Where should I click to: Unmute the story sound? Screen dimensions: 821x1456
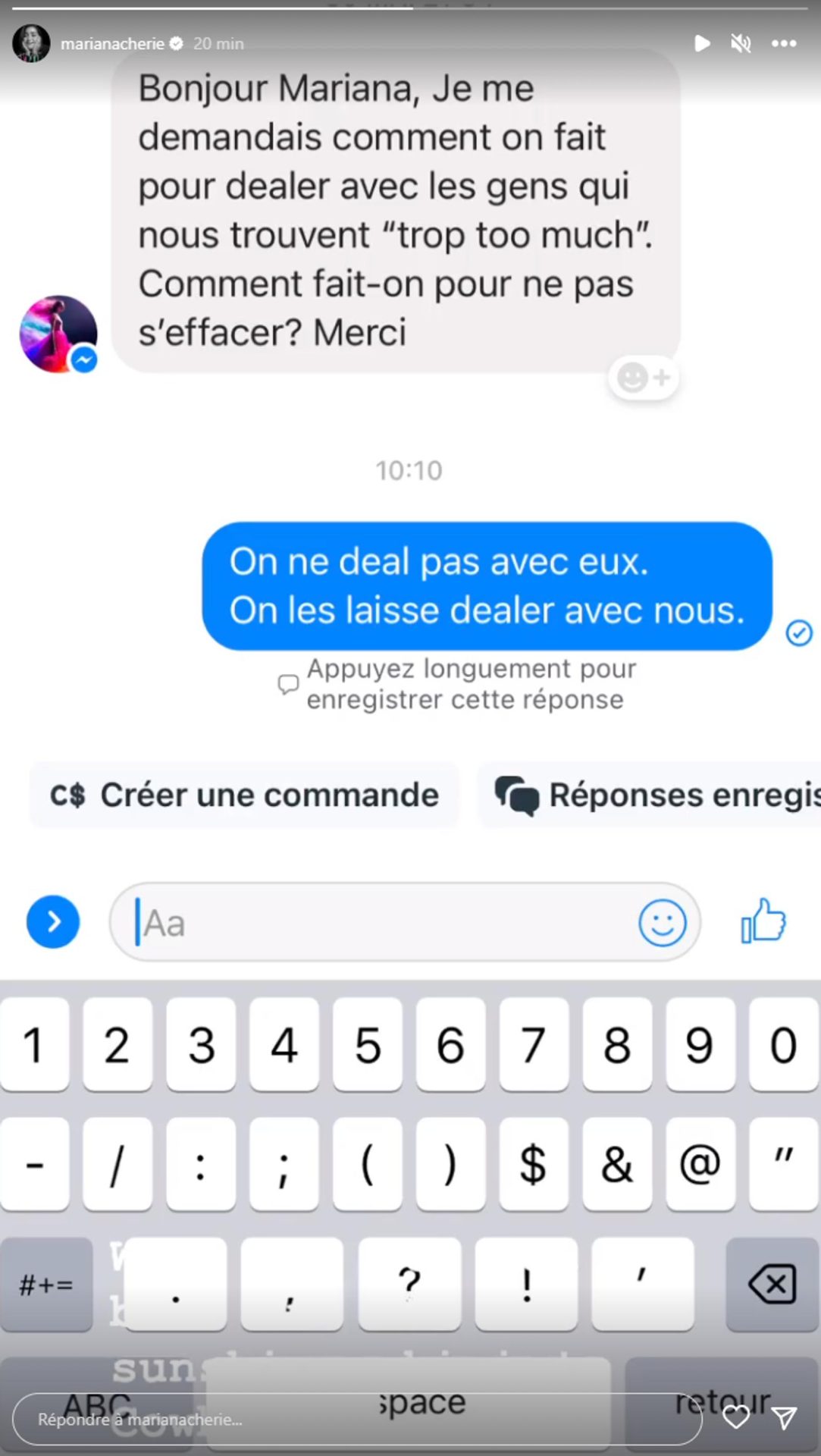click(x=741, y=43)
